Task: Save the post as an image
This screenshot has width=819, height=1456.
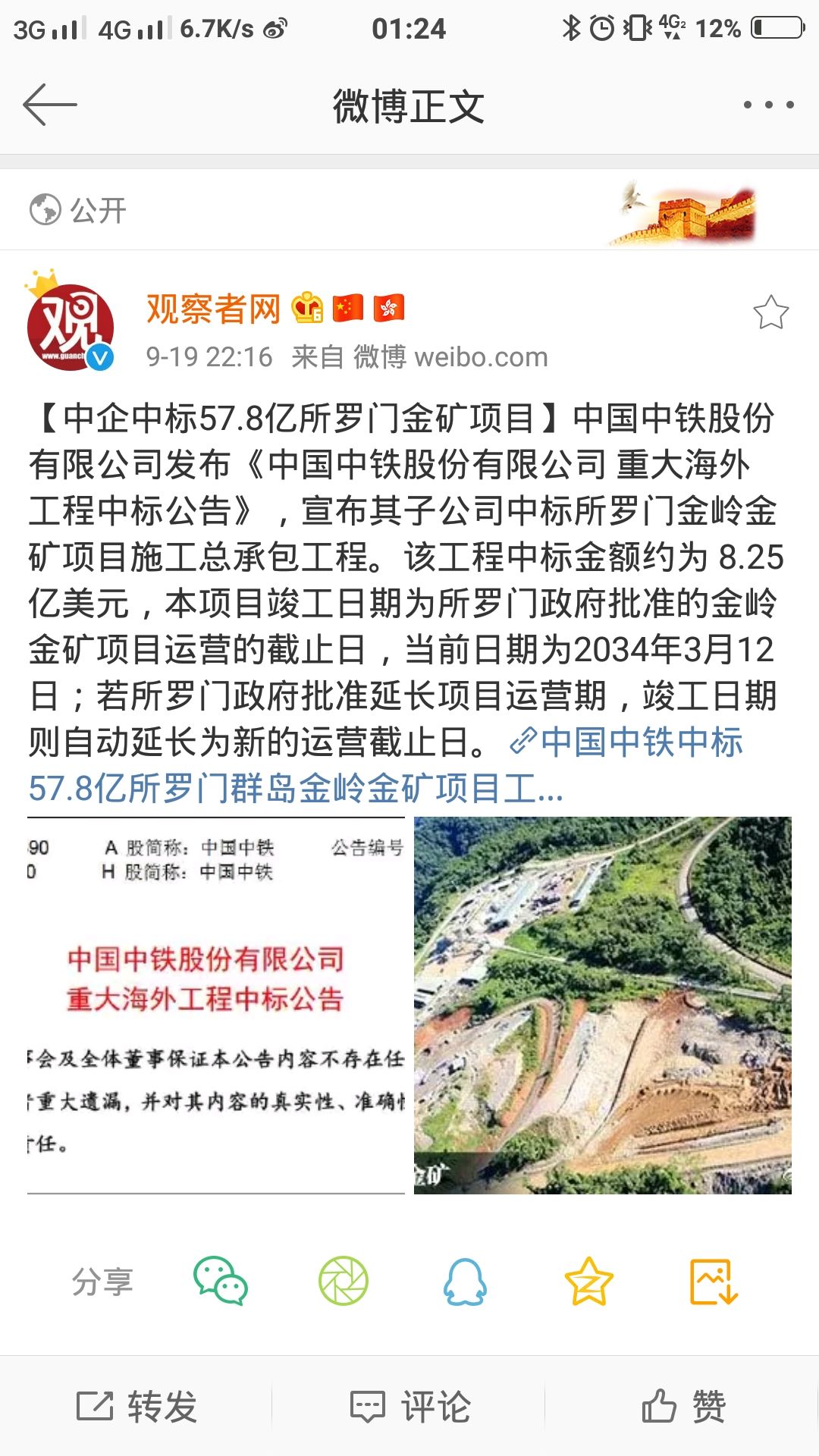Action: coord(713,1281)
